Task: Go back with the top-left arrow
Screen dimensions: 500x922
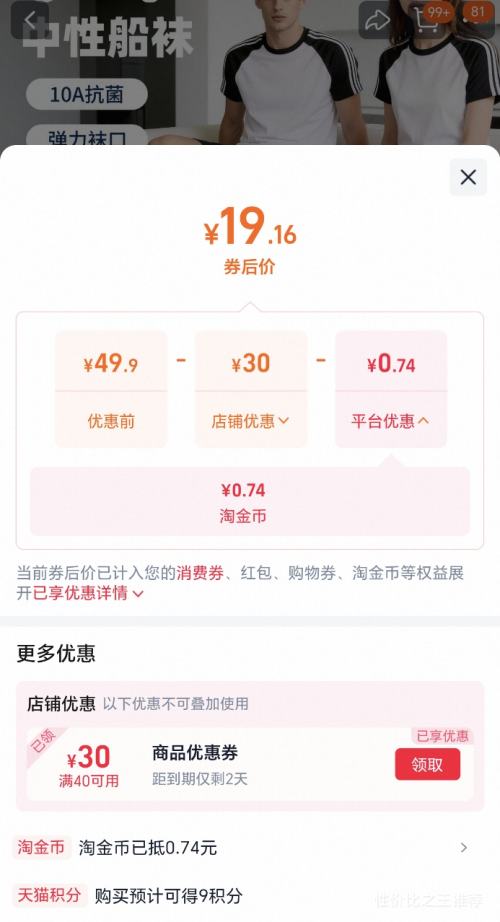Action: [29, 19]
